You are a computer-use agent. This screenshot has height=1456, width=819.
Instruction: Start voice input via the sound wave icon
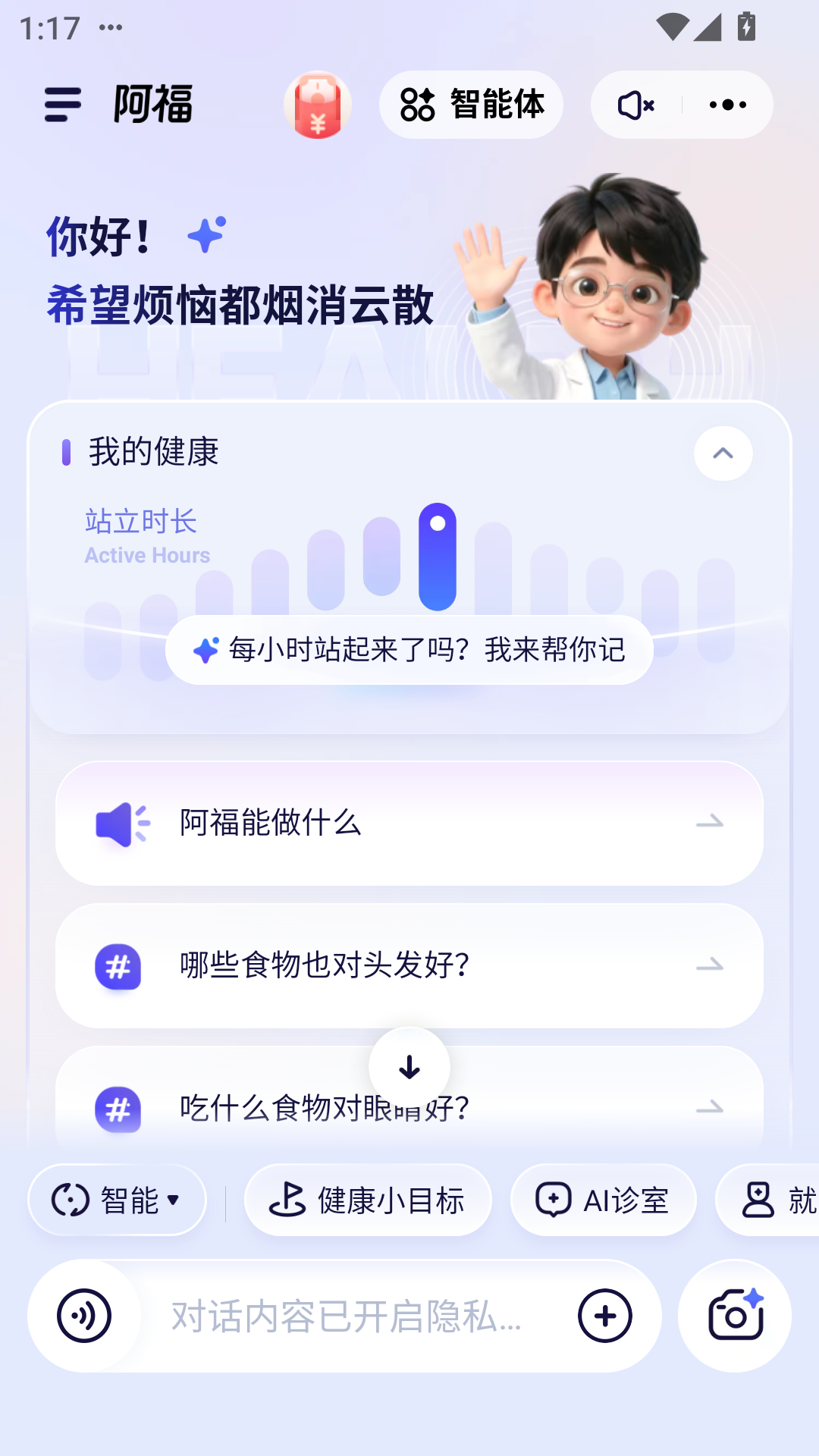pyautogui.click(x=84, y=1316)
